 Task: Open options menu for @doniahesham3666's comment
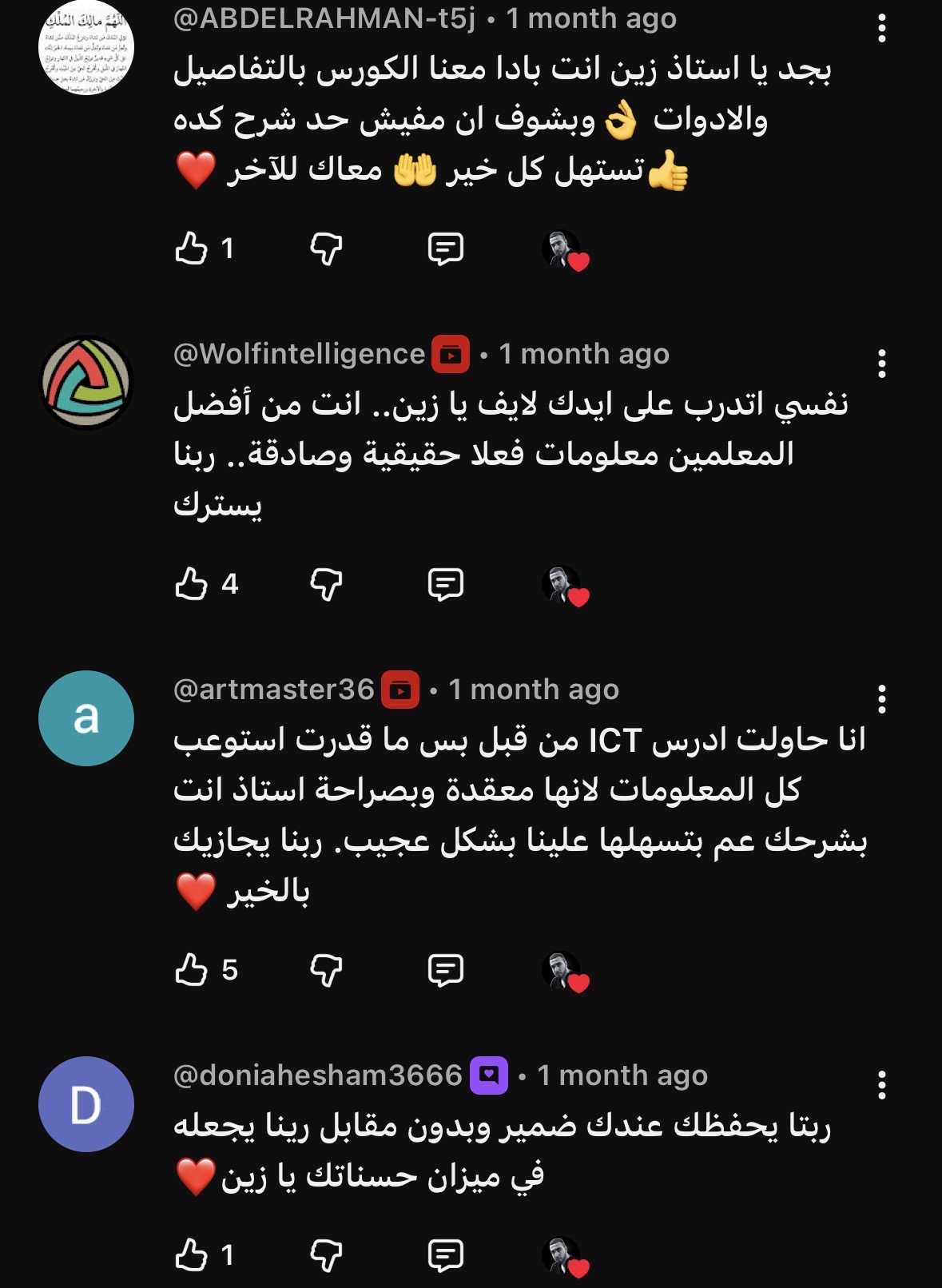[x=881, y=1085]
